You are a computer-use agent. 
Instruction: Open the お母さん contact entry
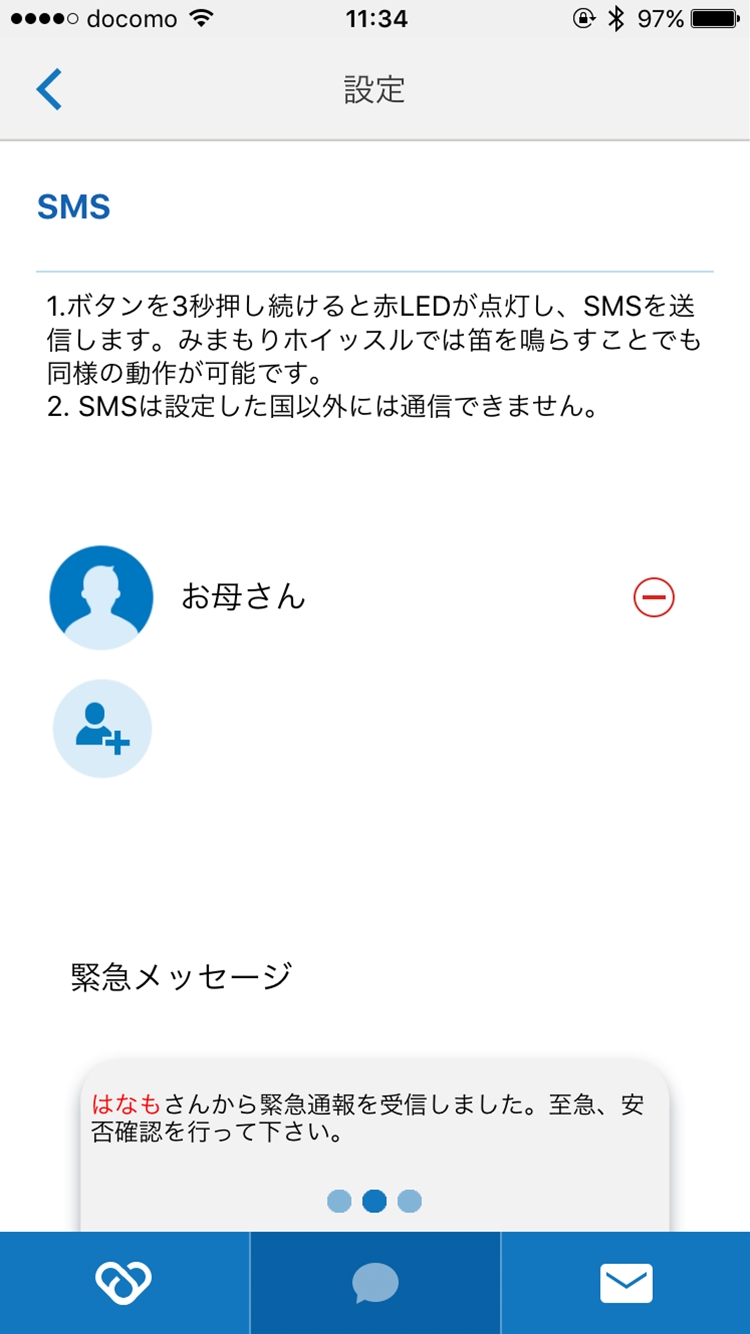243,598
